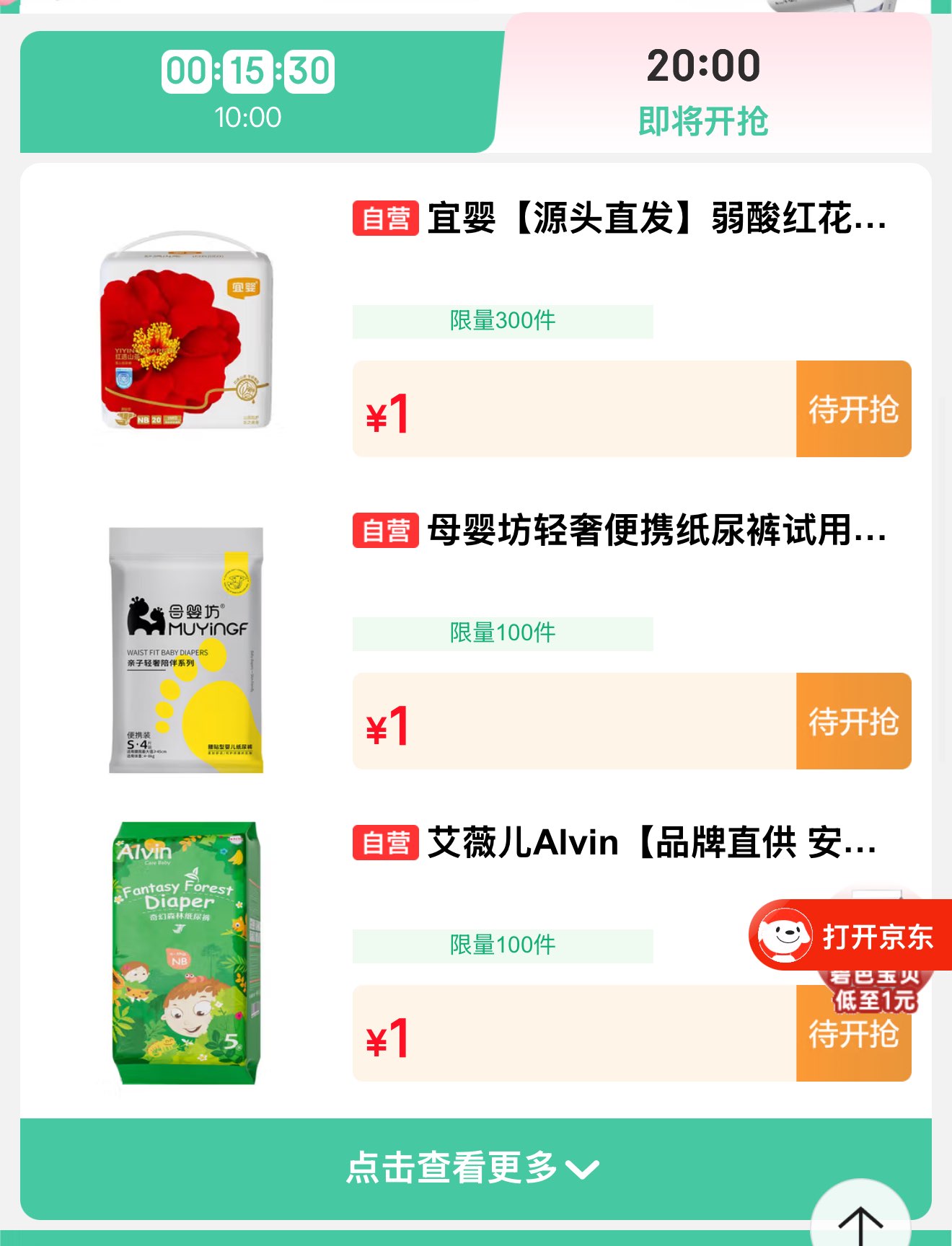Image resolution: width=952 pixels, height=1246 pixels.
Task: Tap the 打开京东 open-app button
Action: click(x=850, y=936)
